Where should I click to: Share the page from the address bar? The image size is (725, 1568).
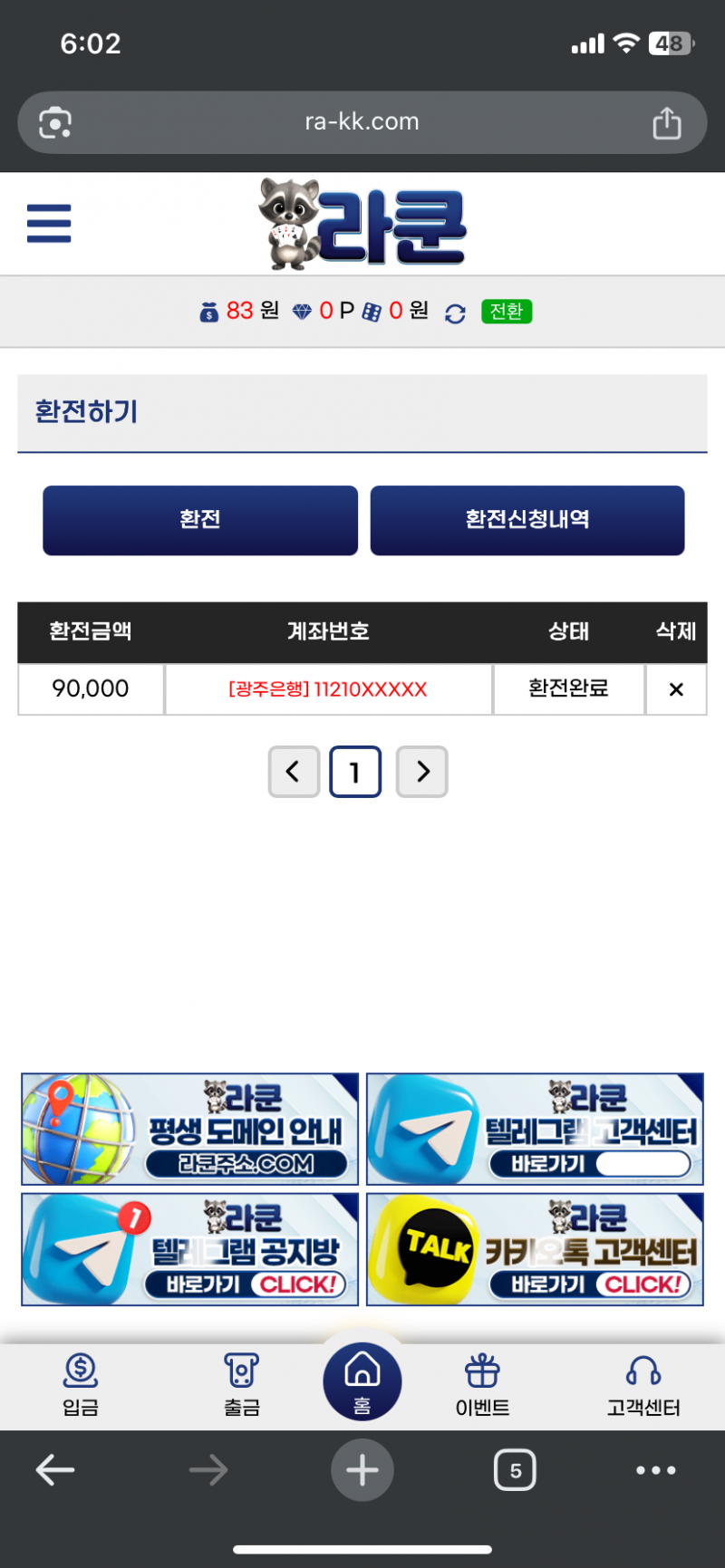point(667,122)
